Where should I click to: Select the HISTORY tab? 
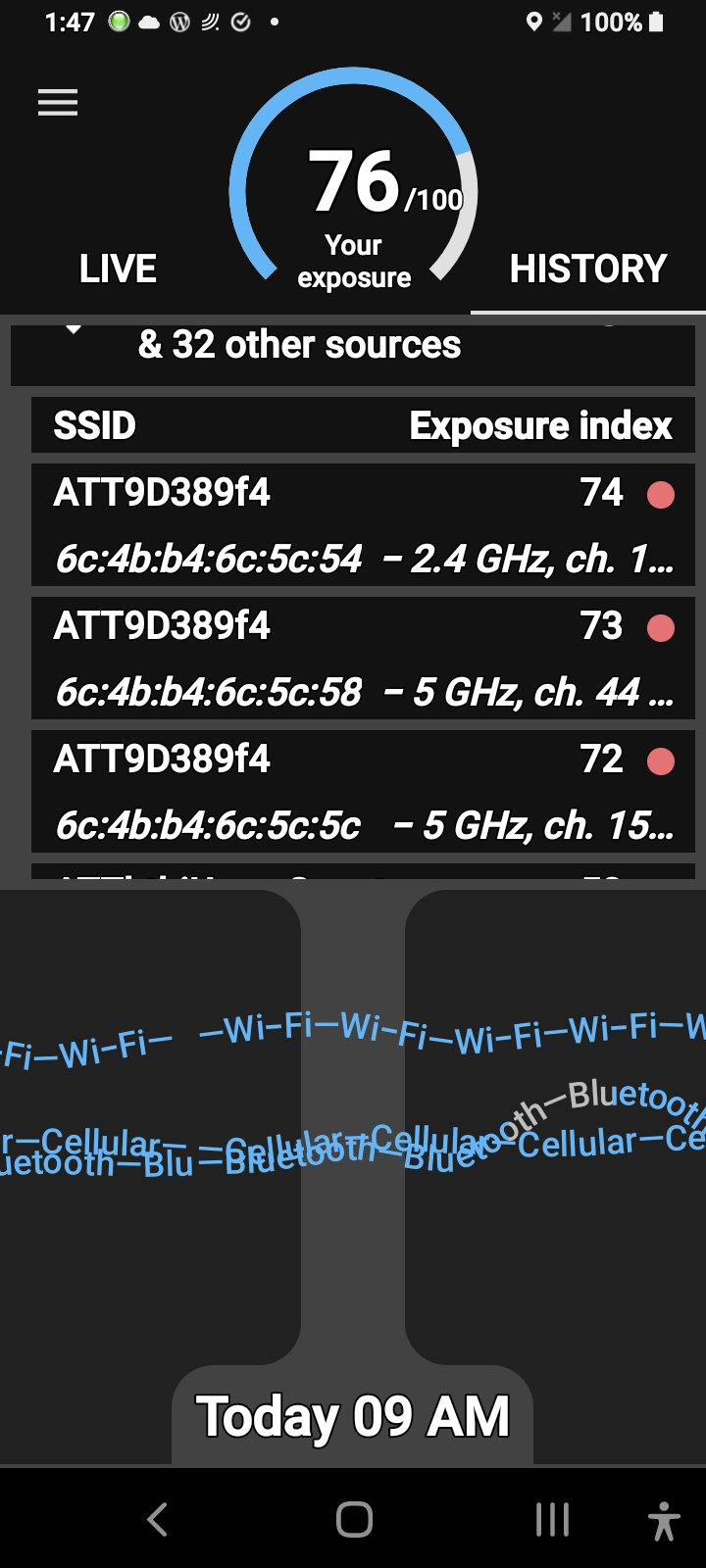[587, 269]
